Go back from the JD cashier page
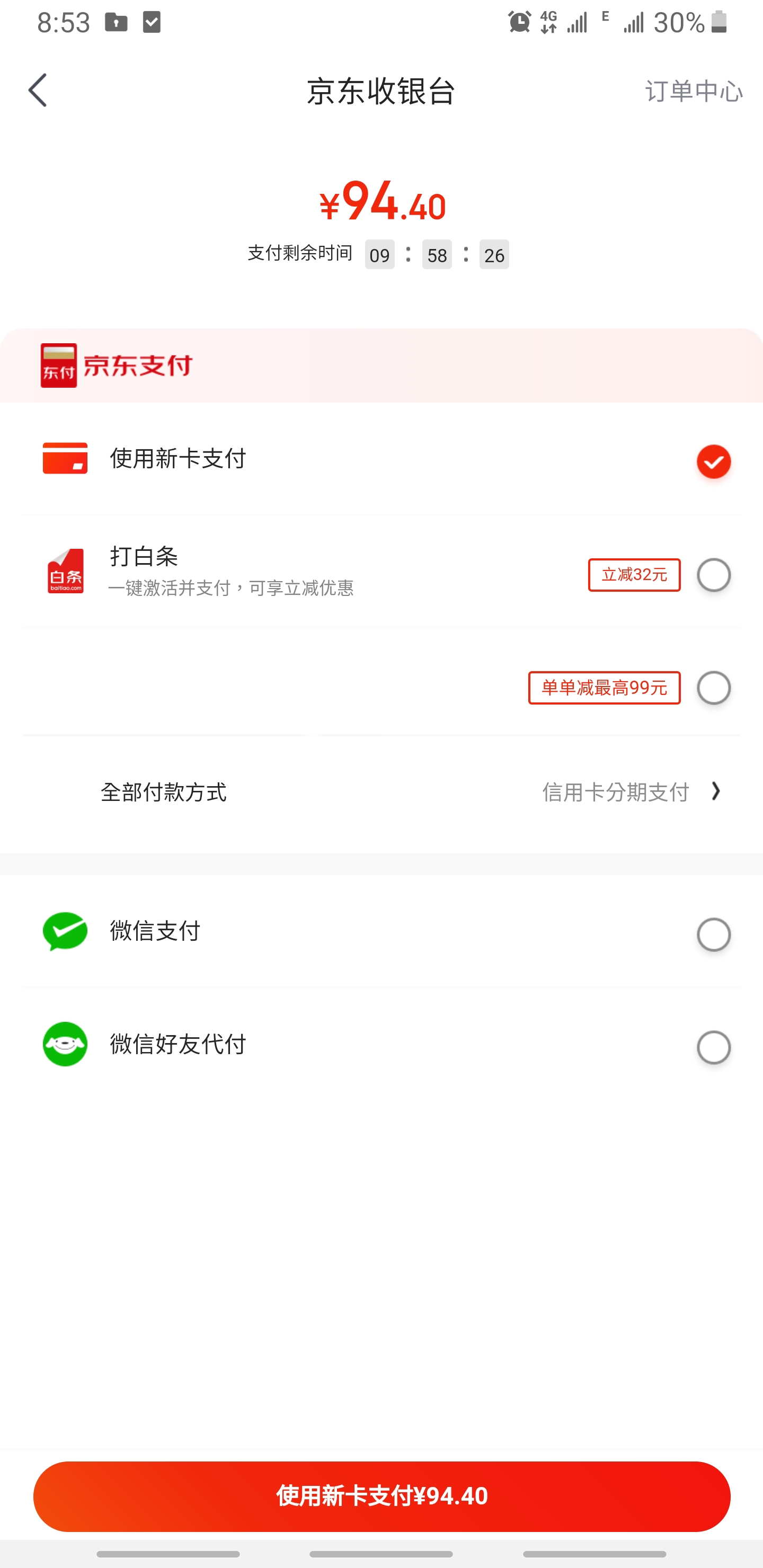Screen dimensions: 763x1568 tap(38, 91)
